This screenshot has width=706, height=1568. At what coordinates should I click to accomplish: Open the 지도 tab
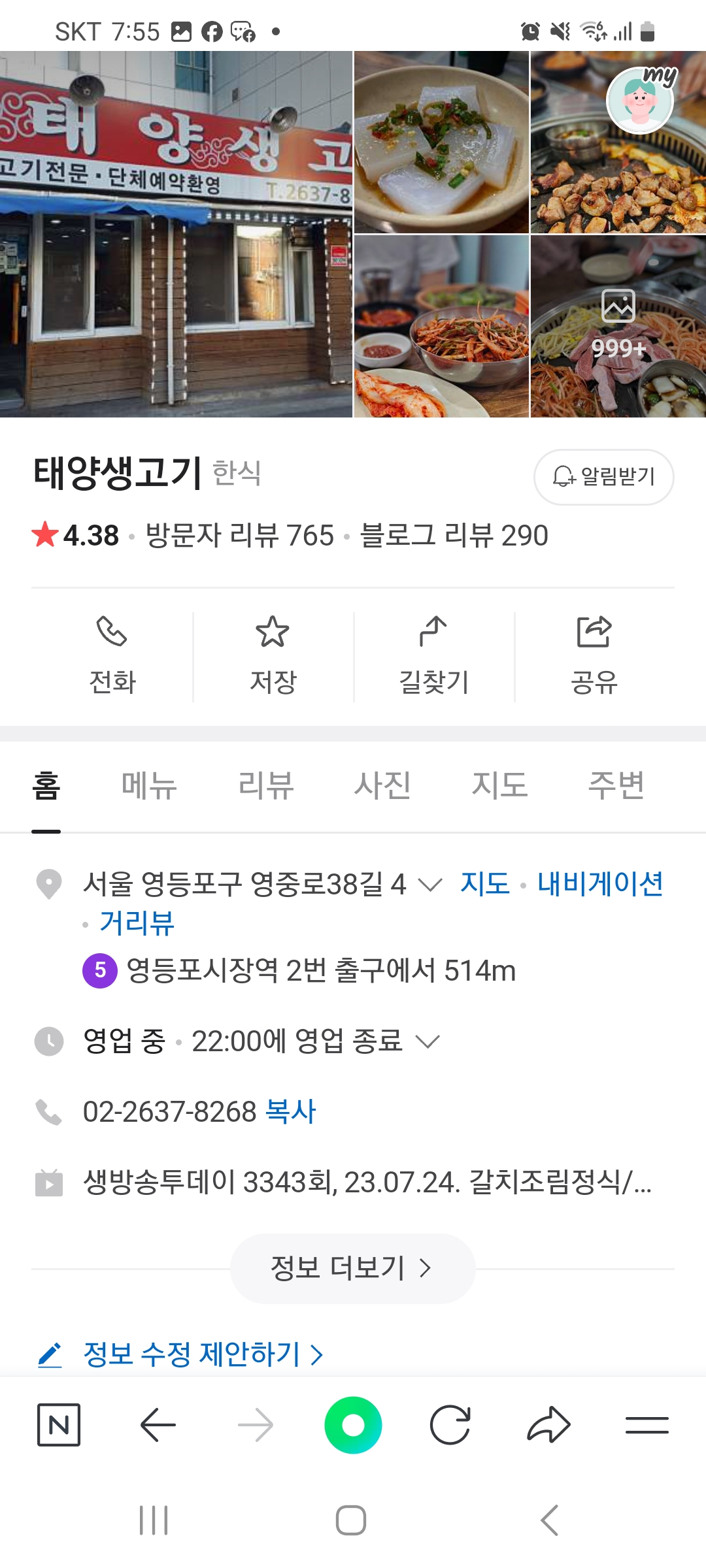pyautogui.click(x=499, y=785)
